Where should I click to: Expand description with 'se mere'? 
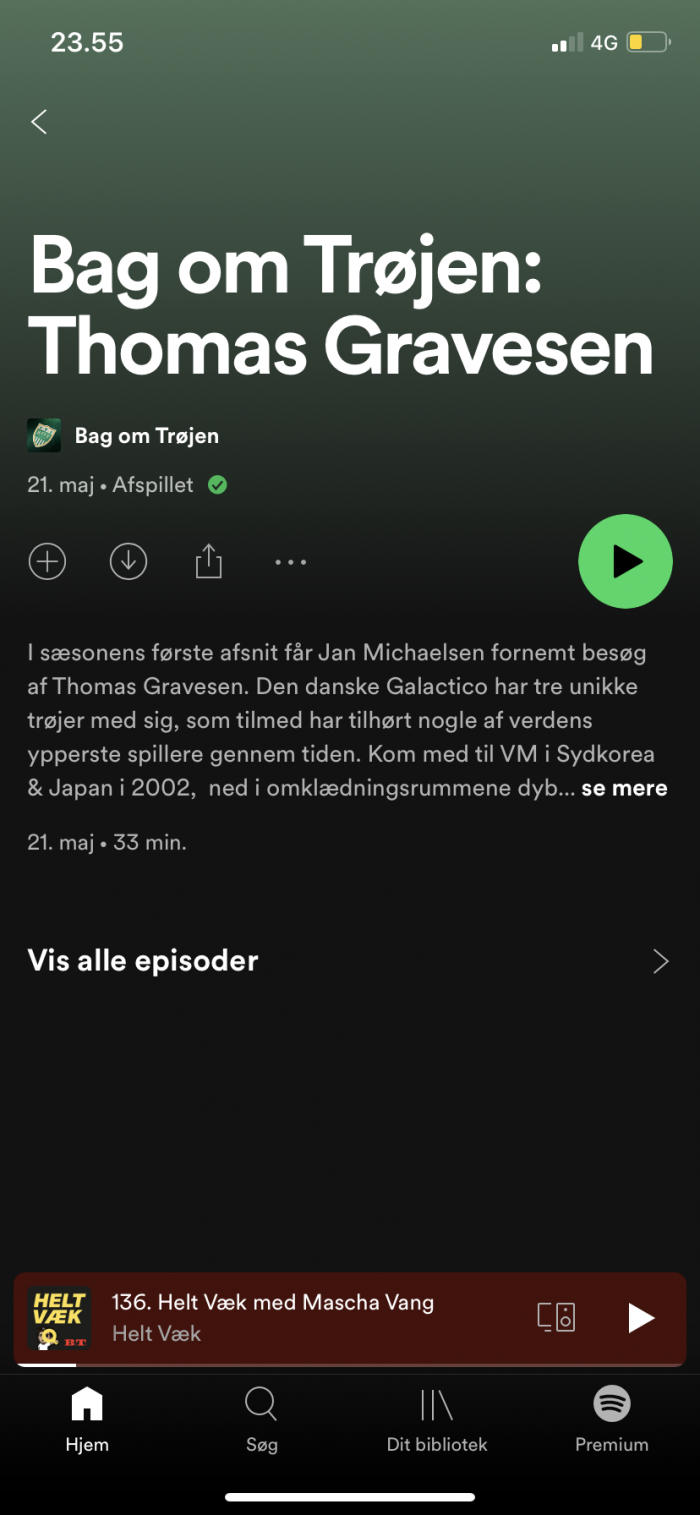tap(624, 788)
